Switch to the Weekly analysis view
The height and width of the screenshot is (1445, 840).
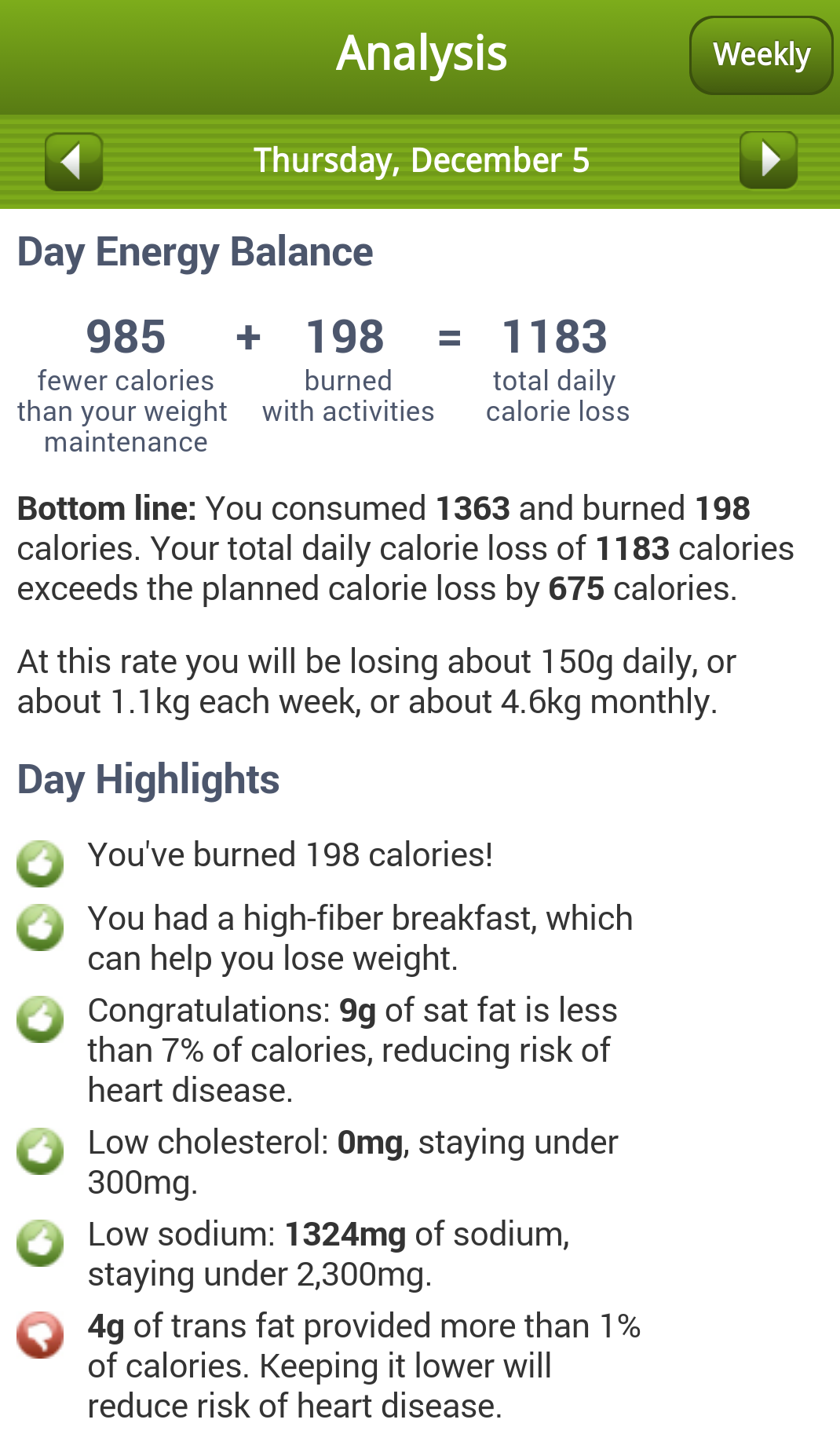click(x=760, y=55)
